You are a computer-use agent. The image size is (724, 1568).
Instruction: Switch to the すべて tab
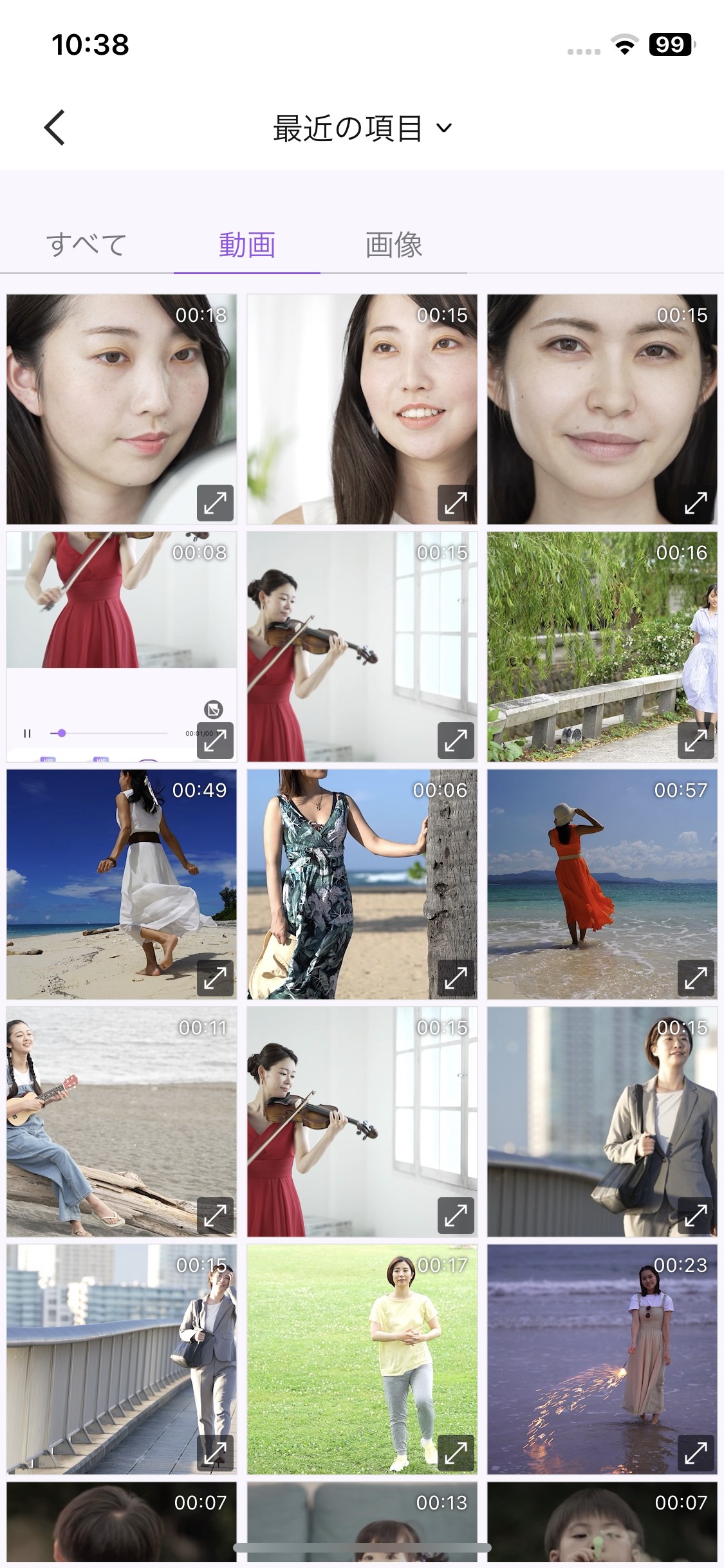click(86, 245)
